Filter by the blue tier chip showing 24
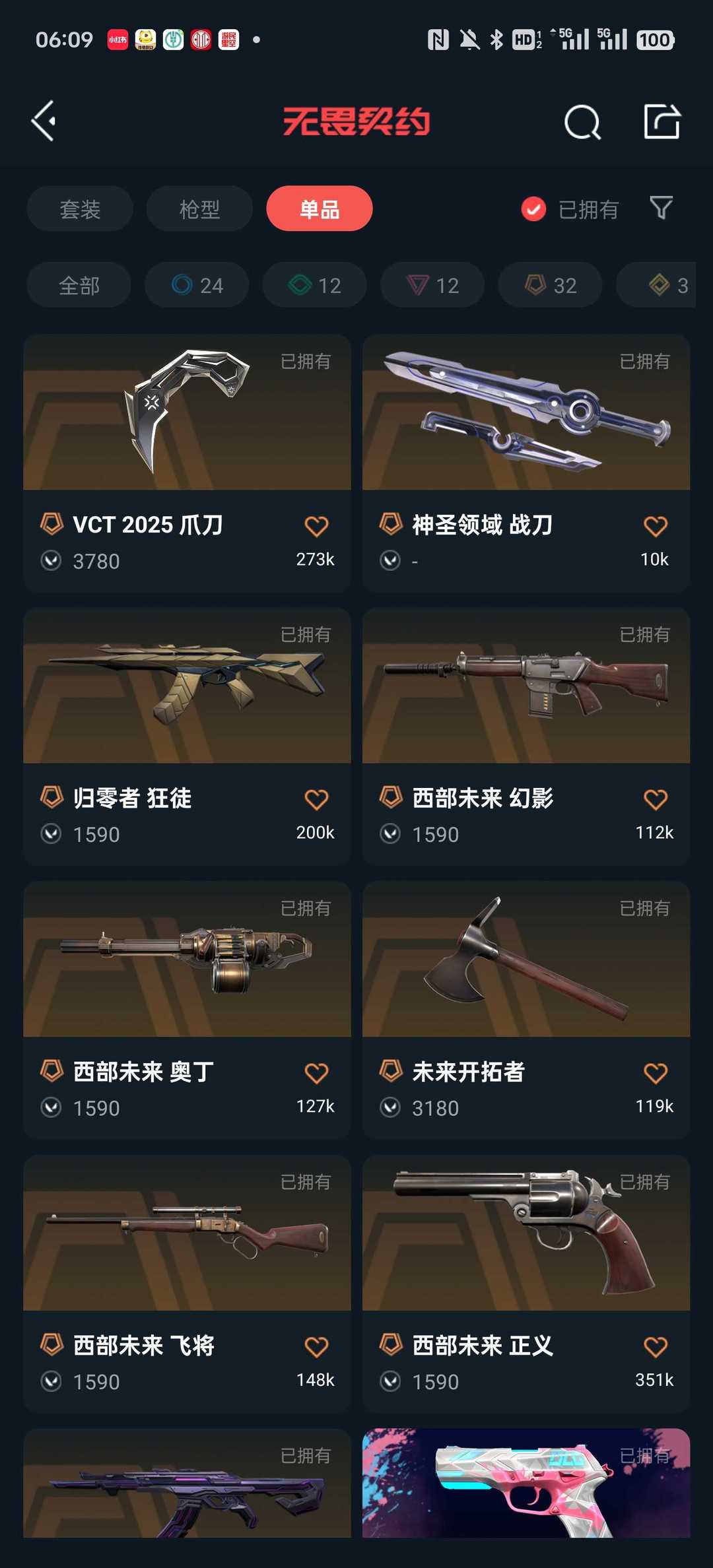 tap(197, 285)
